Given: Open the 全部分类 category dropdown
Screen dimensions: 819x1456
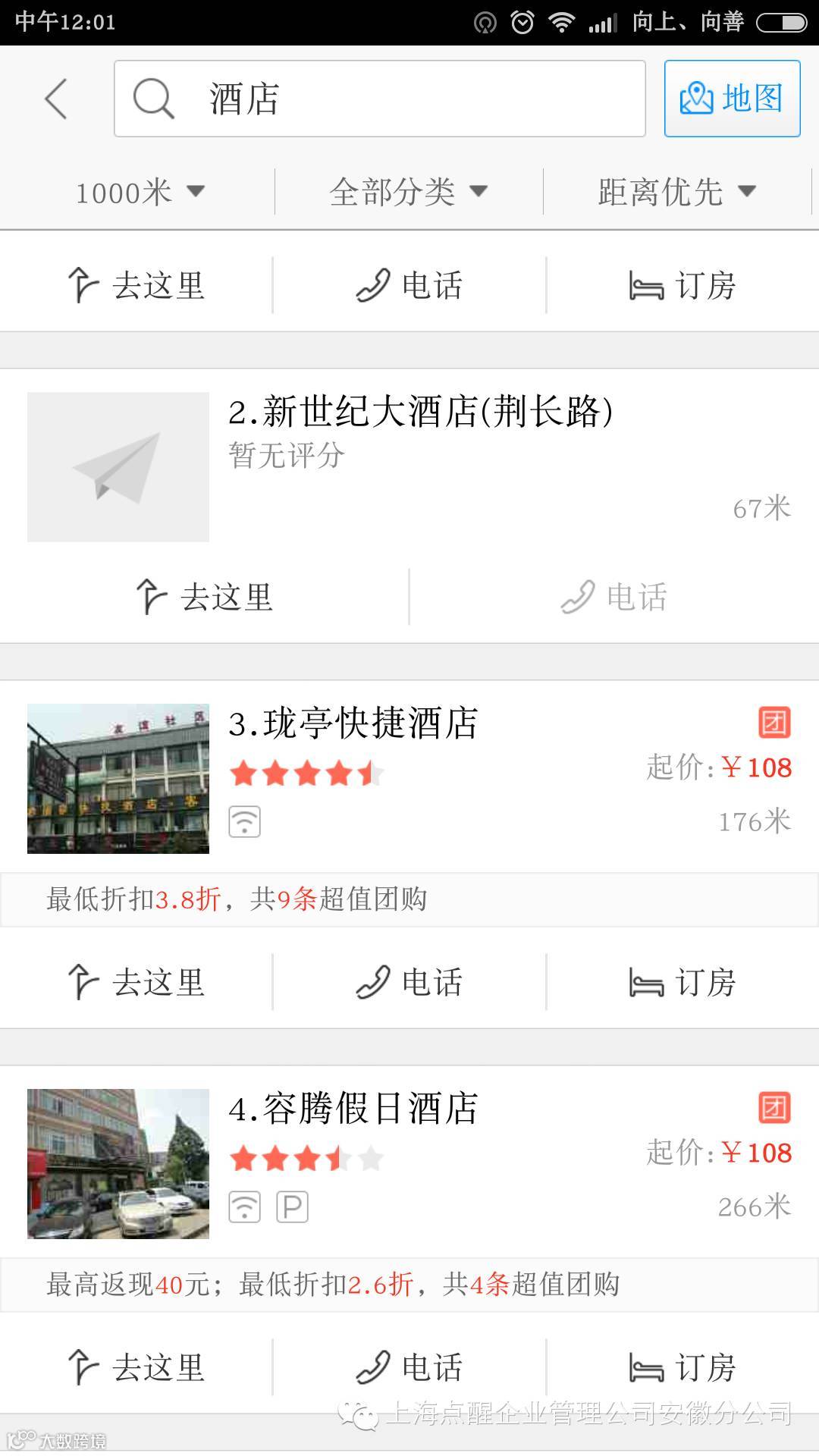Looking at the screenshot, I should 408,192.
